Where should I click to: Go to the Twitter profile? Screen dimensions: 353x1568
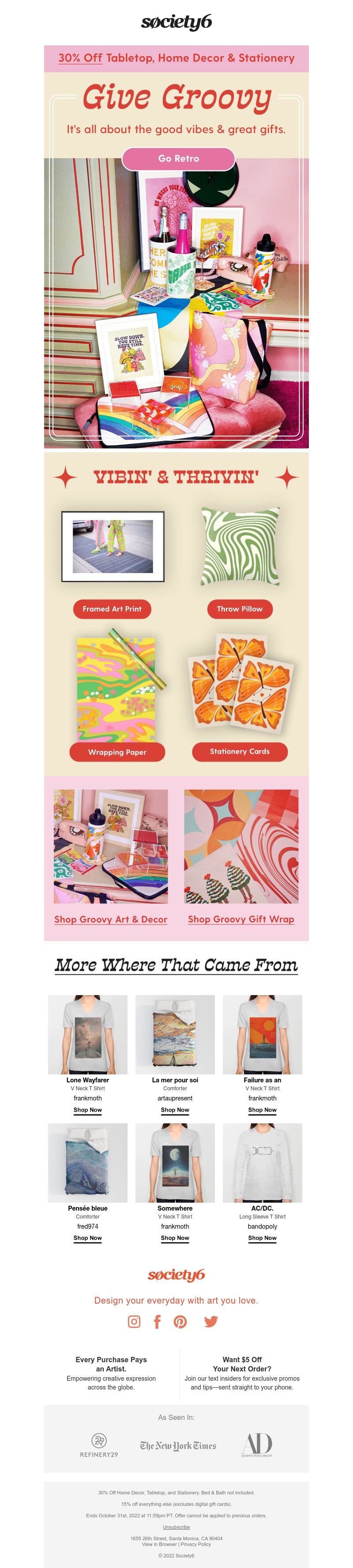[211, 1322]
